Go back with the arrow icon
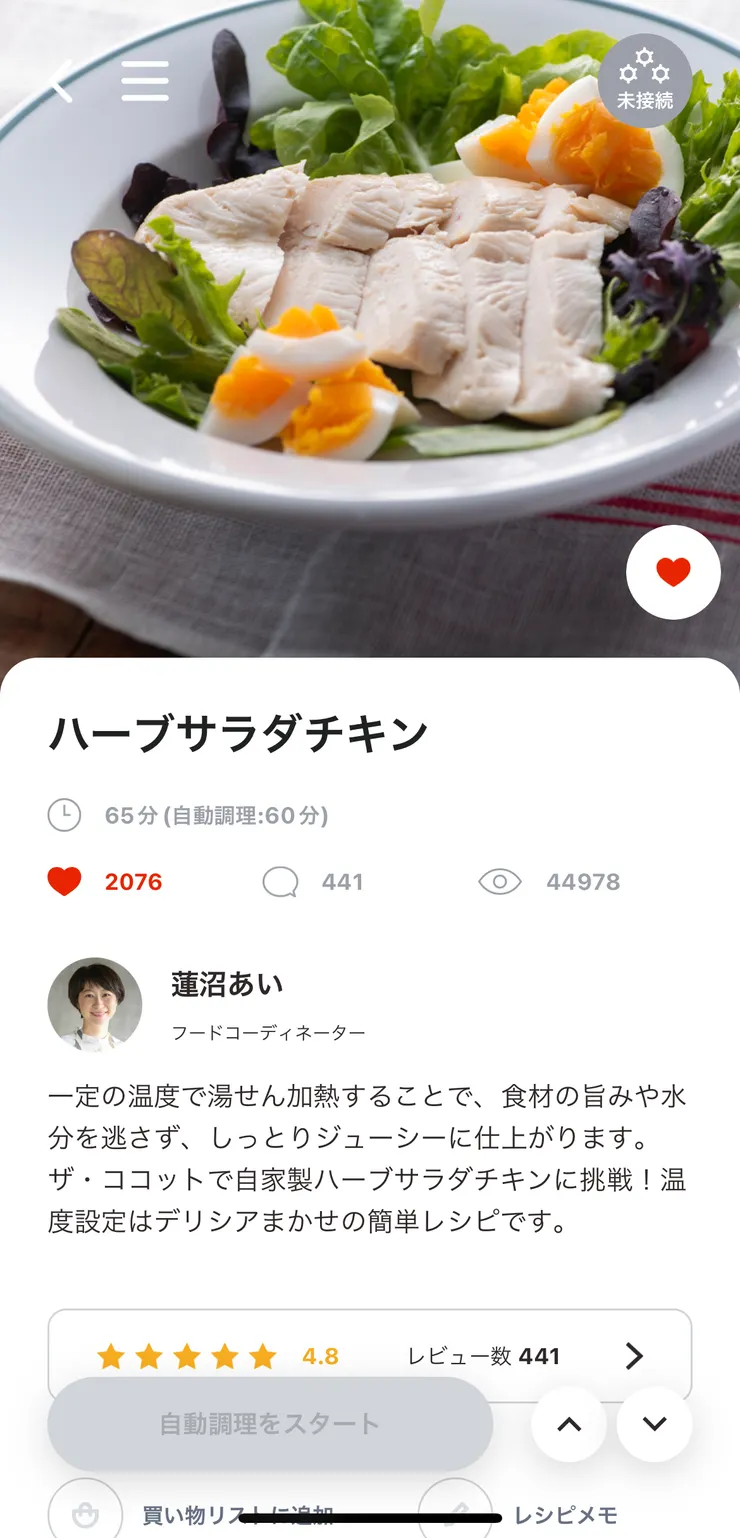This screenshot has height=1538, width=740. [x=61, y=81]
